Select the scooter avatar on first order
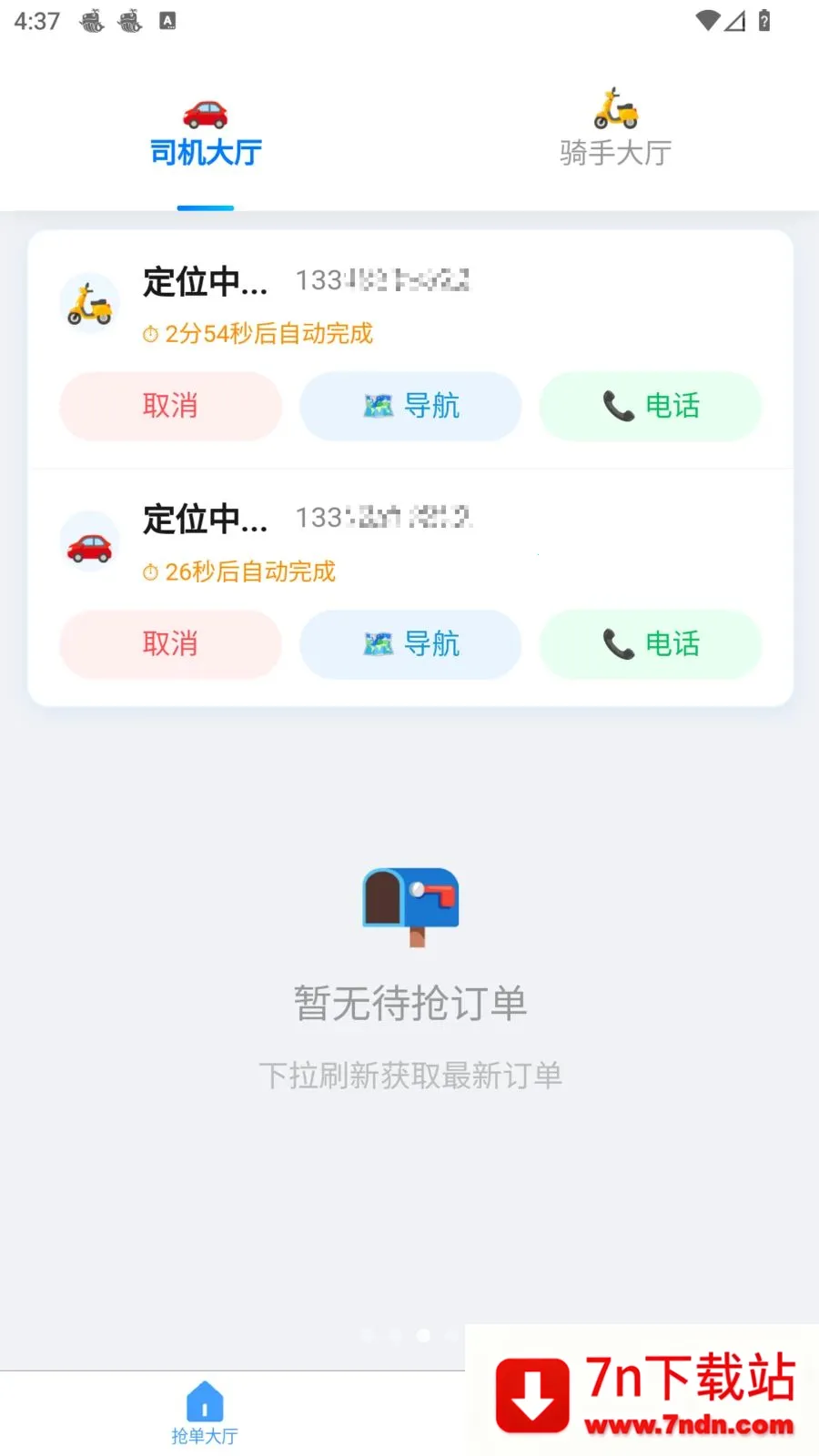Viewport: 819px width, 1456px height. 89,303
